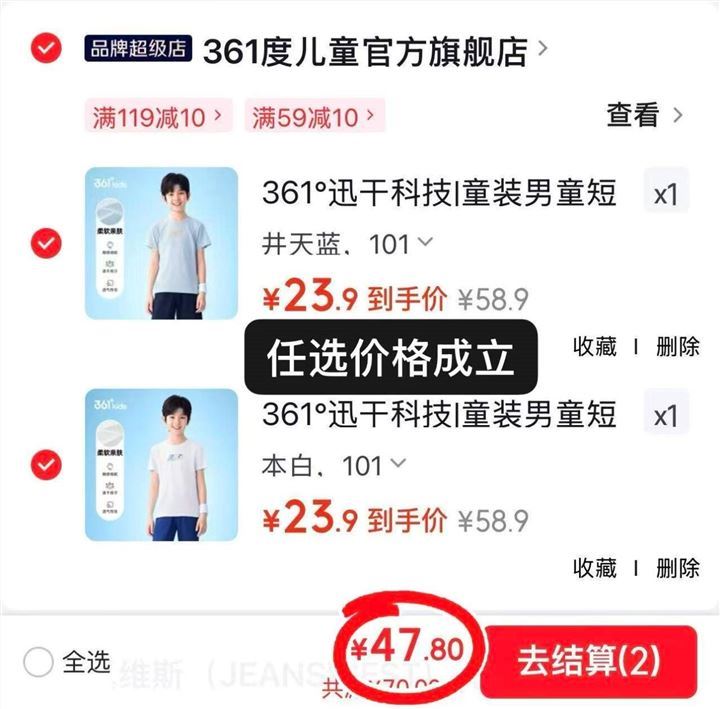Tap 去结算(2) to check out
The width and height of the screenshot is (720, 709).
click(x=588, y=661)
